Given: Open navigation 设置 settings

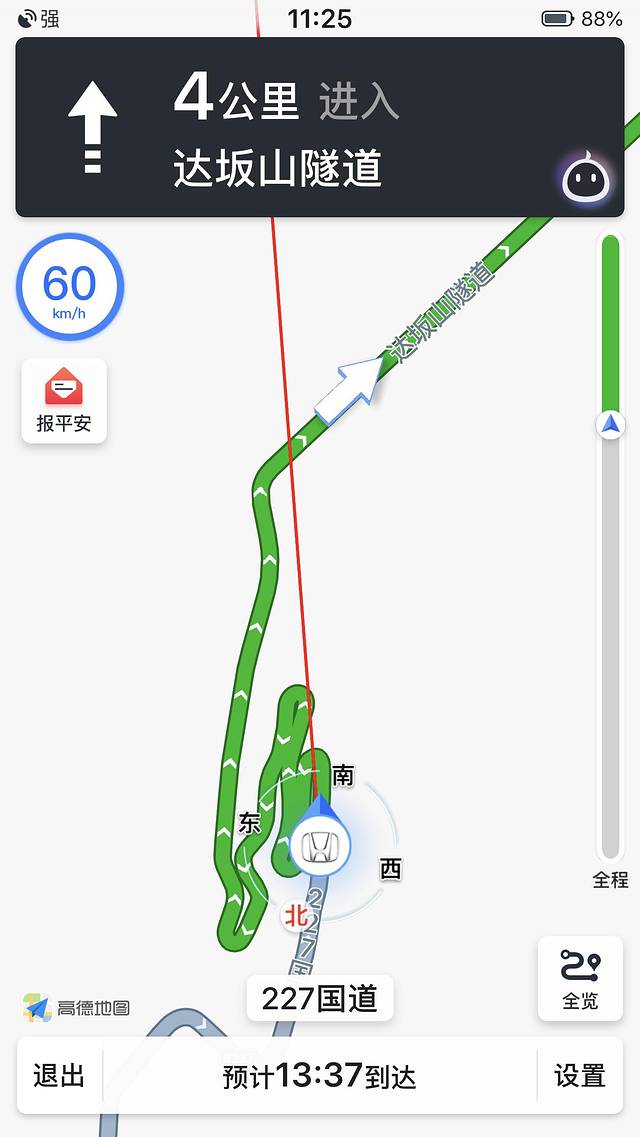Looking at the screenshot, I should tap(580, 1076).
